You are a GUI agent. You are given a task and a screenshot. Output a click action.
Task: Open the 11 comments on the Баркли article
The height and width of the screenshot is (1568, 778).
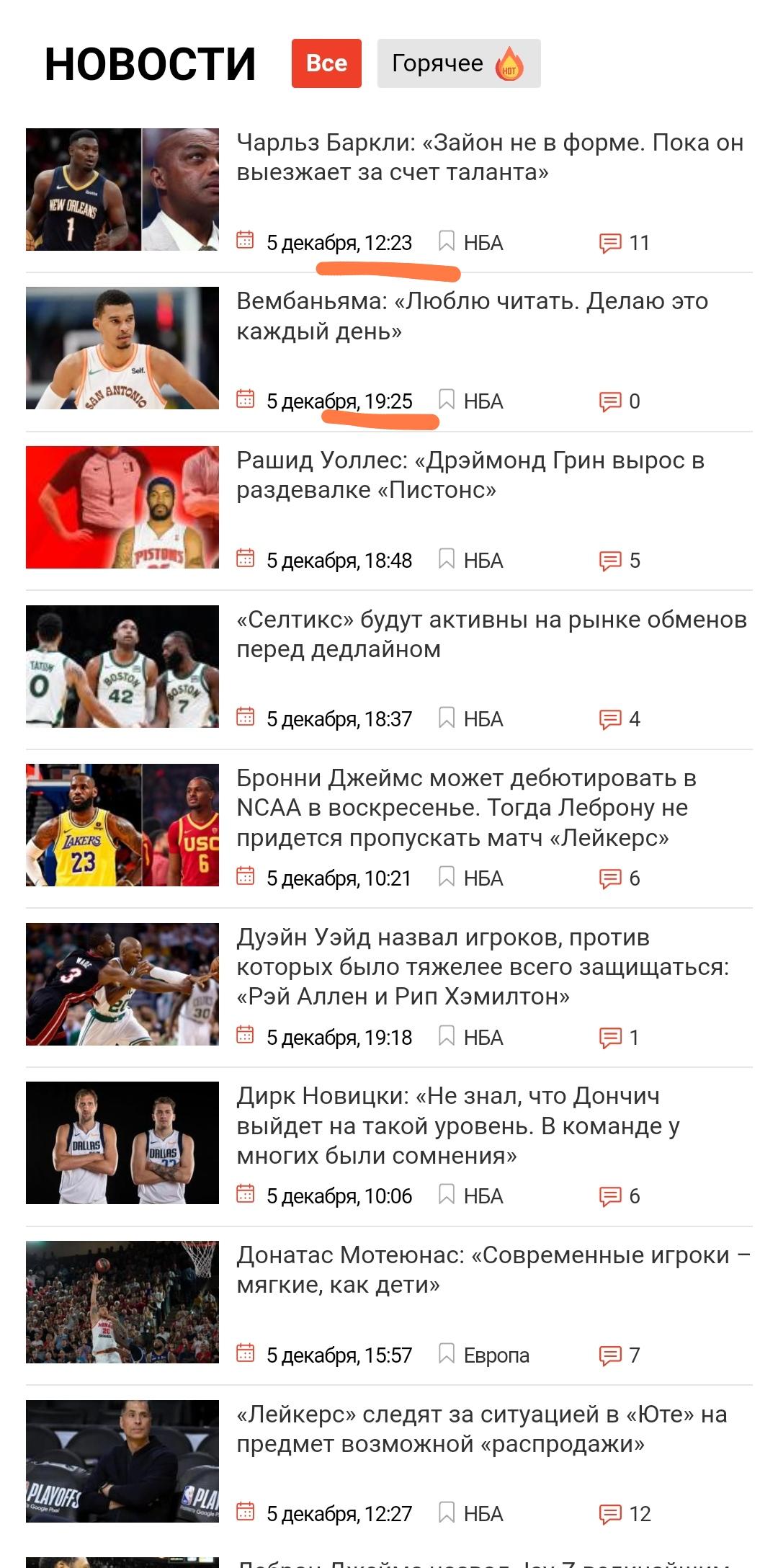click(x=625, y=243)
